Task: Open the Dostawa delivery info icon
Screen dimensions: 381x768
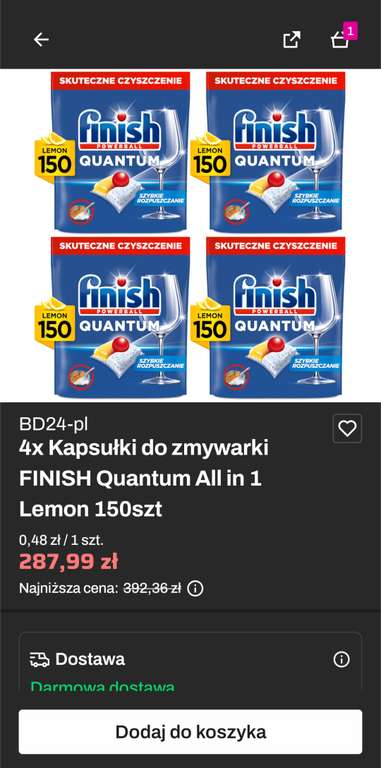Action: coord(341,659)
